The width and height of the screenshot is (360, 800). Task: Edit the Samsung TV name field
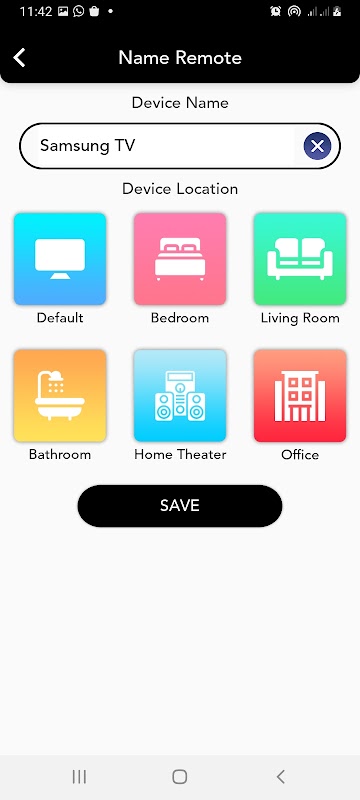166,146
